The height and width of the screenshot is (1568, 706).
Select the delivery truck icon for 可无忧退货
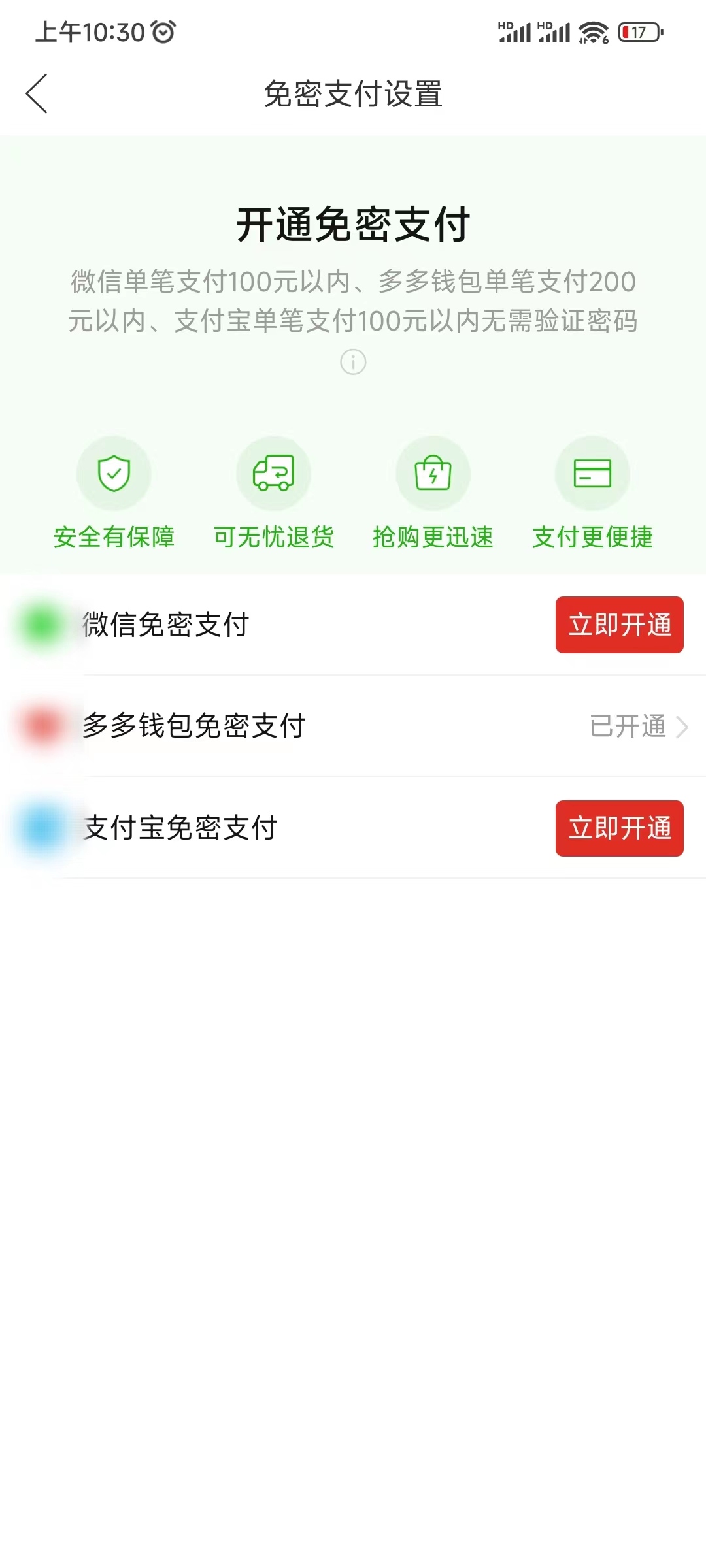pyautogui.click(x=273, y=473)
